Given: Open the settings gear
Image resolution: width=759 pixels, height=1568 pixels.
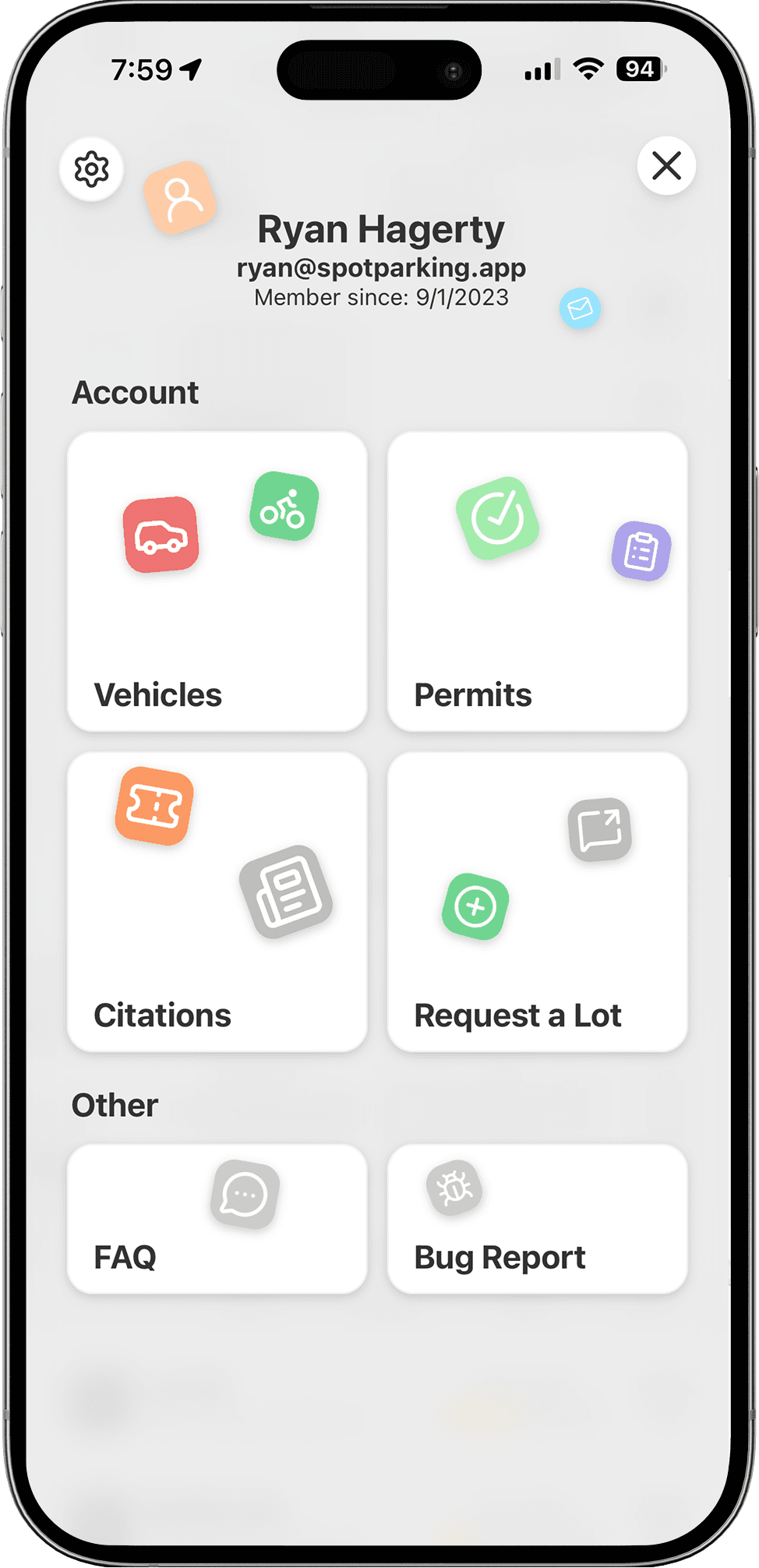Looking at the screenshot, I should (x=91, y=169).
